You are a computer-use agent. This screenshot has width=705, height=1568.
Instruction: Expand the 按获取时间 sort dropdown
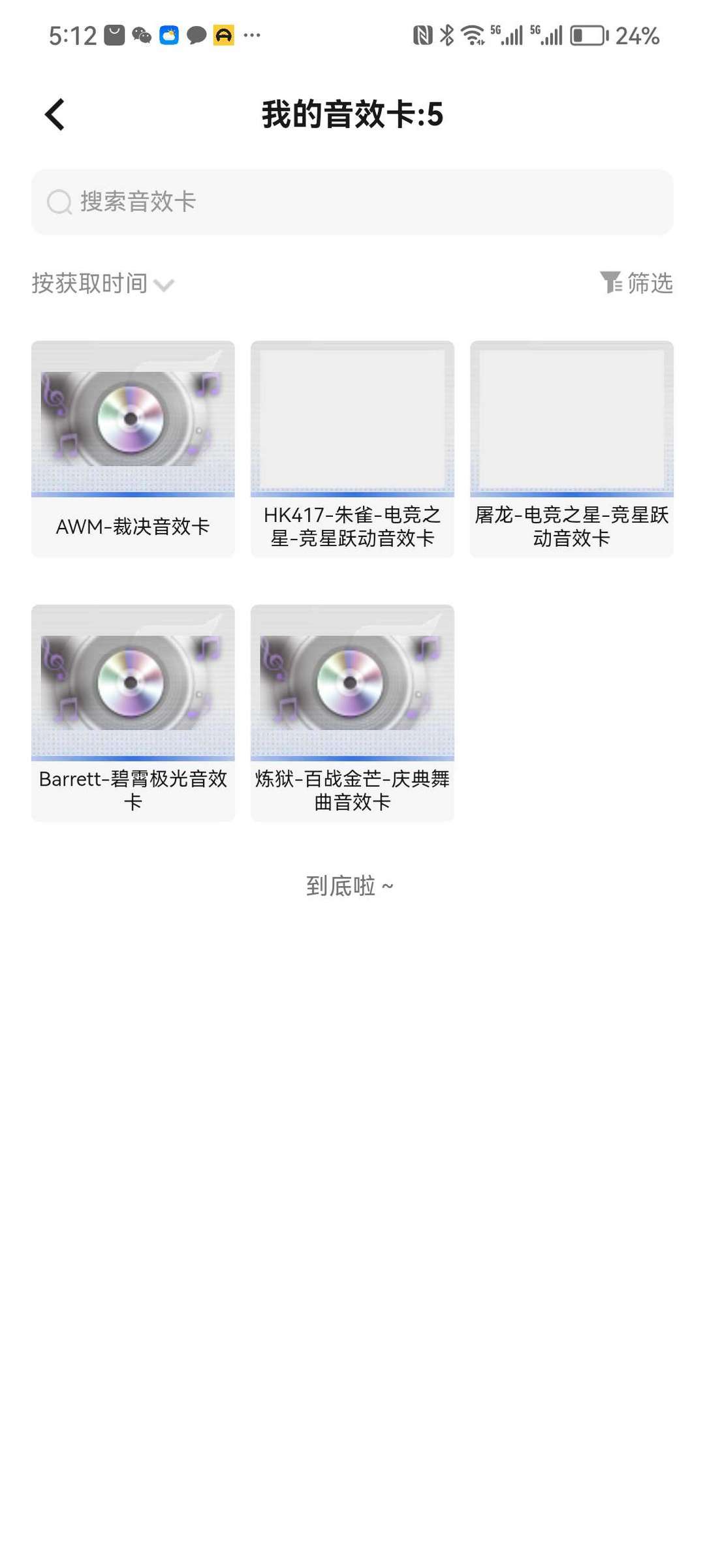pyautogui.click(x=102, y=284)
